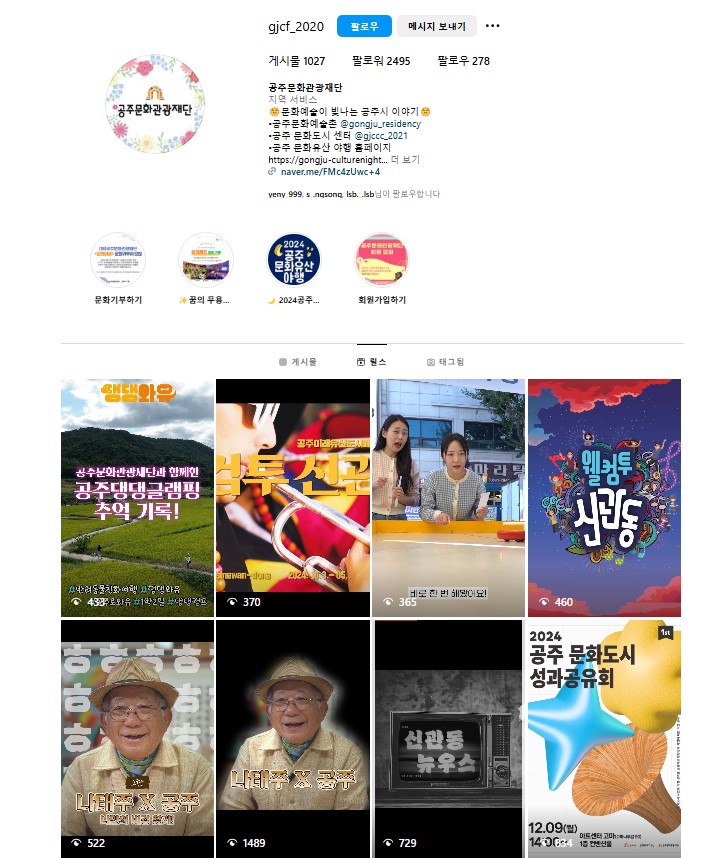Open the 회원가입하기 story highlight
This screenshot has width=716, height=858.
click(x=382, y=260)
